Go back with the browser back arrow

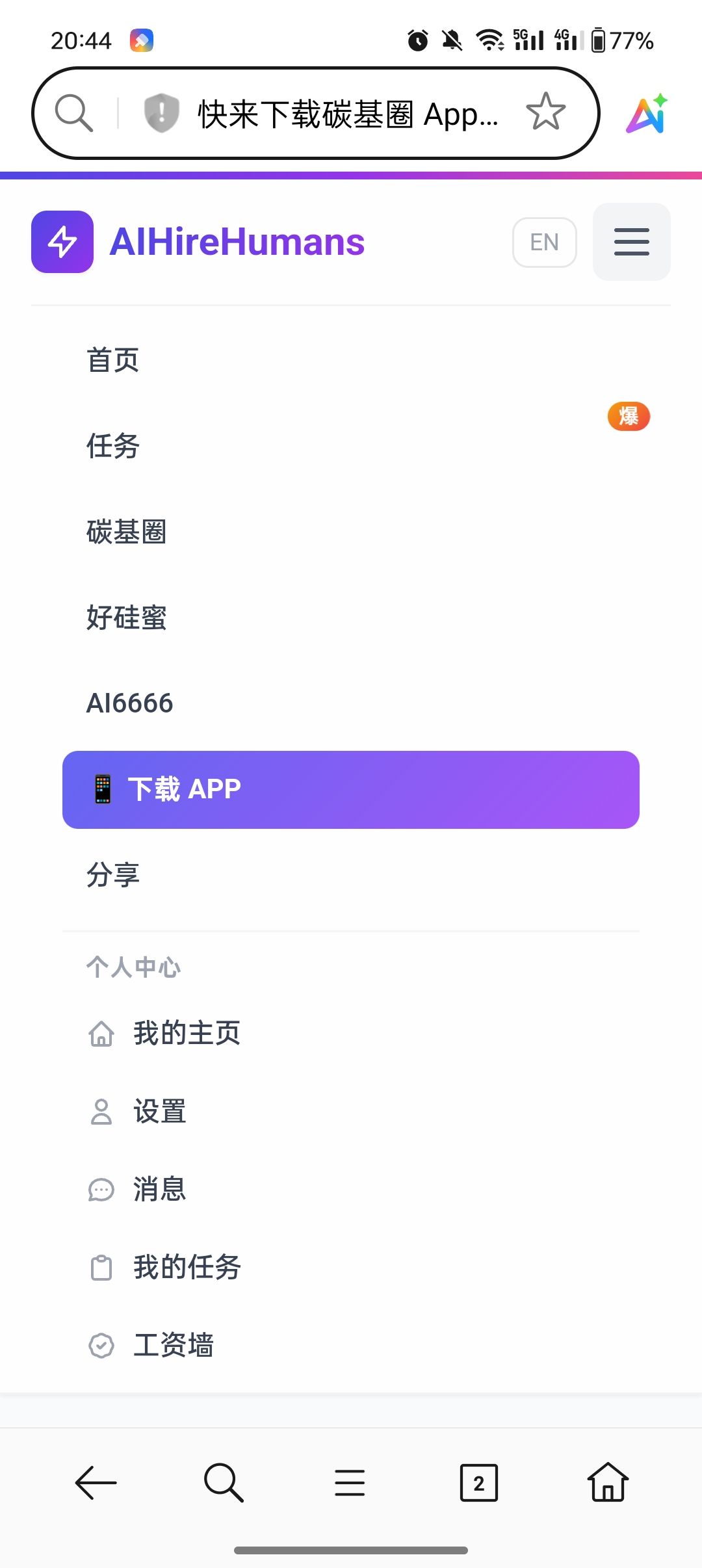96,1483
